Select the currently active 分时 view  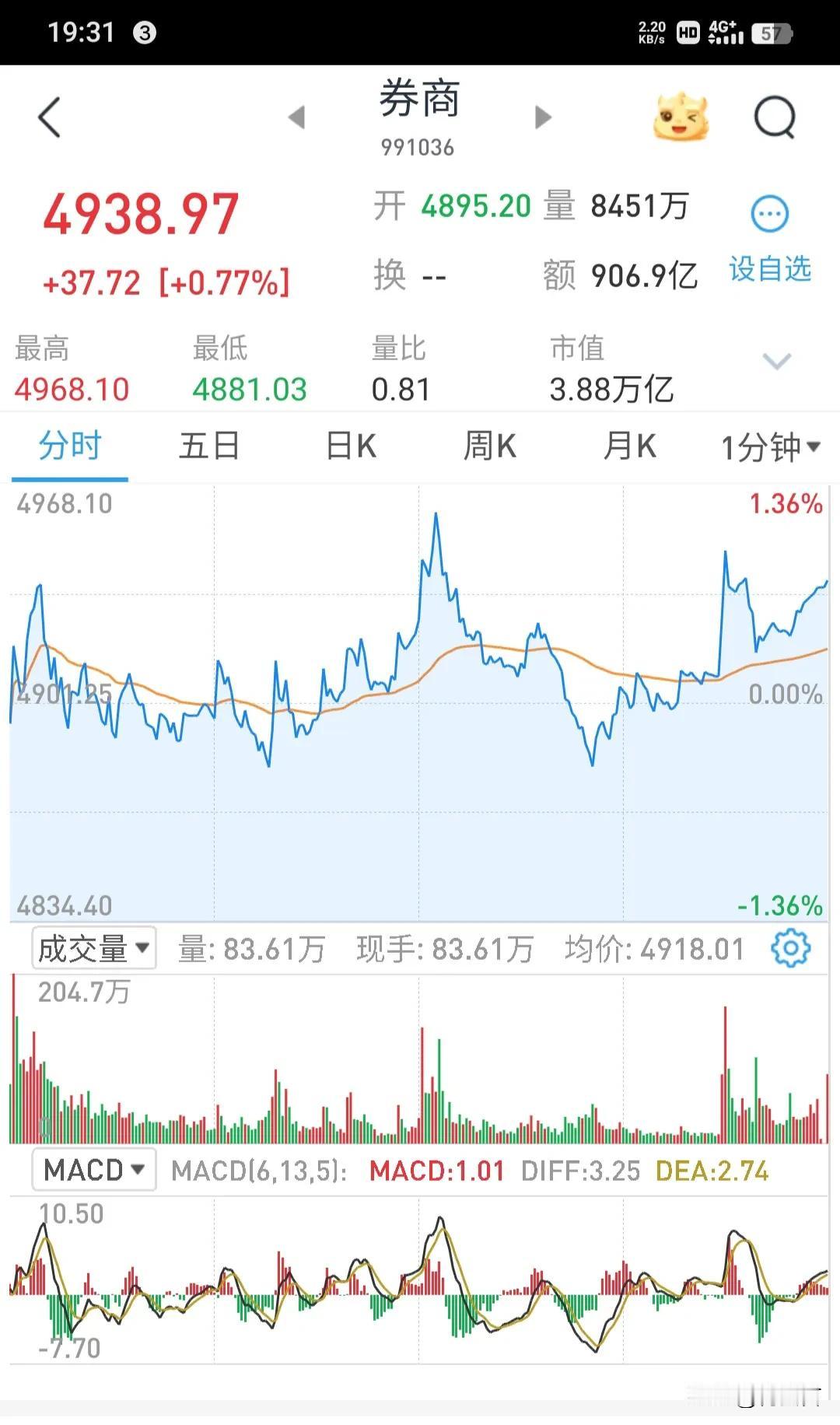(69, 447)
